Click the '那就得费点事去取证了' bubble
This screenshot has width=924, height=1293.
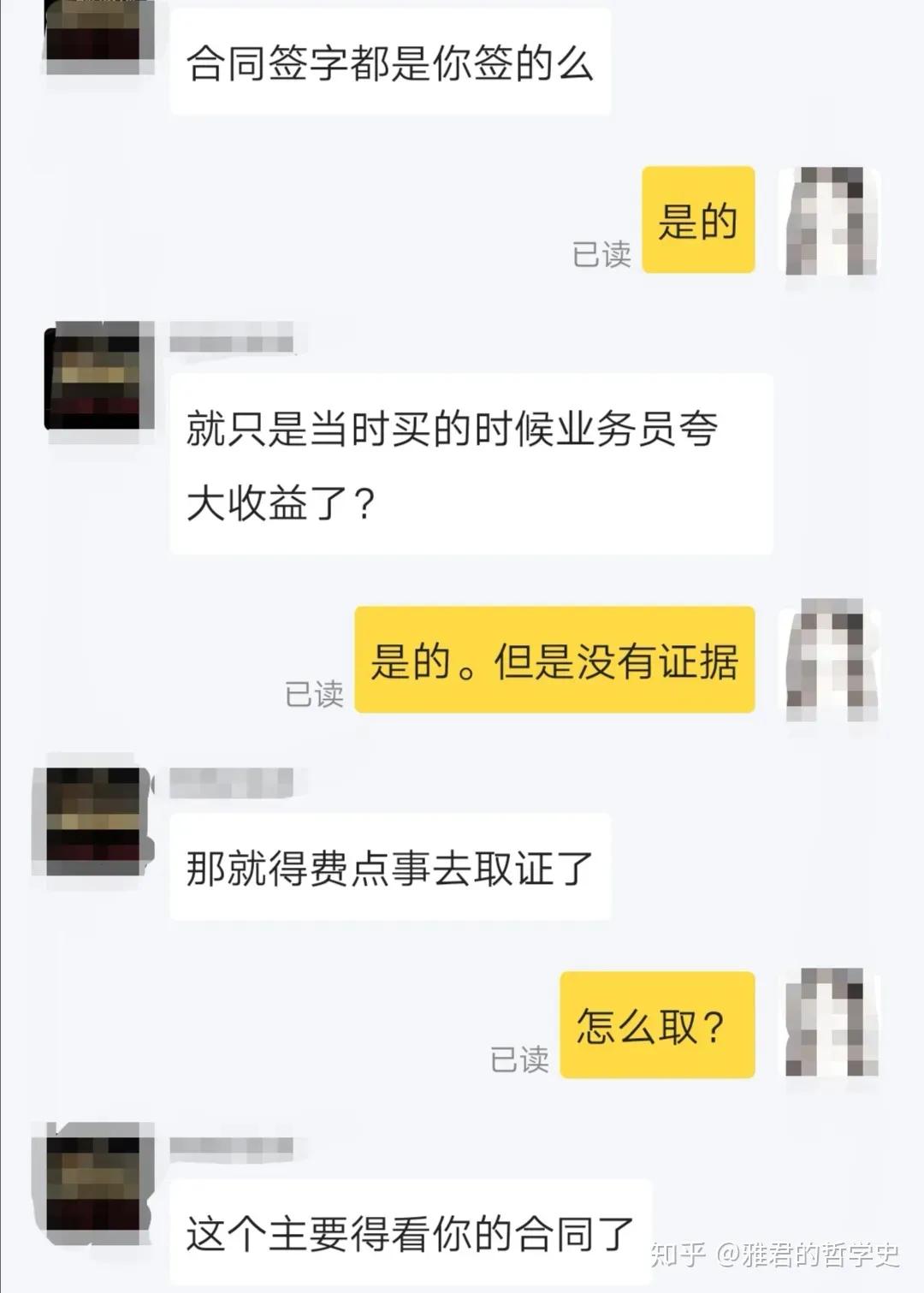(x=394, y=867)
